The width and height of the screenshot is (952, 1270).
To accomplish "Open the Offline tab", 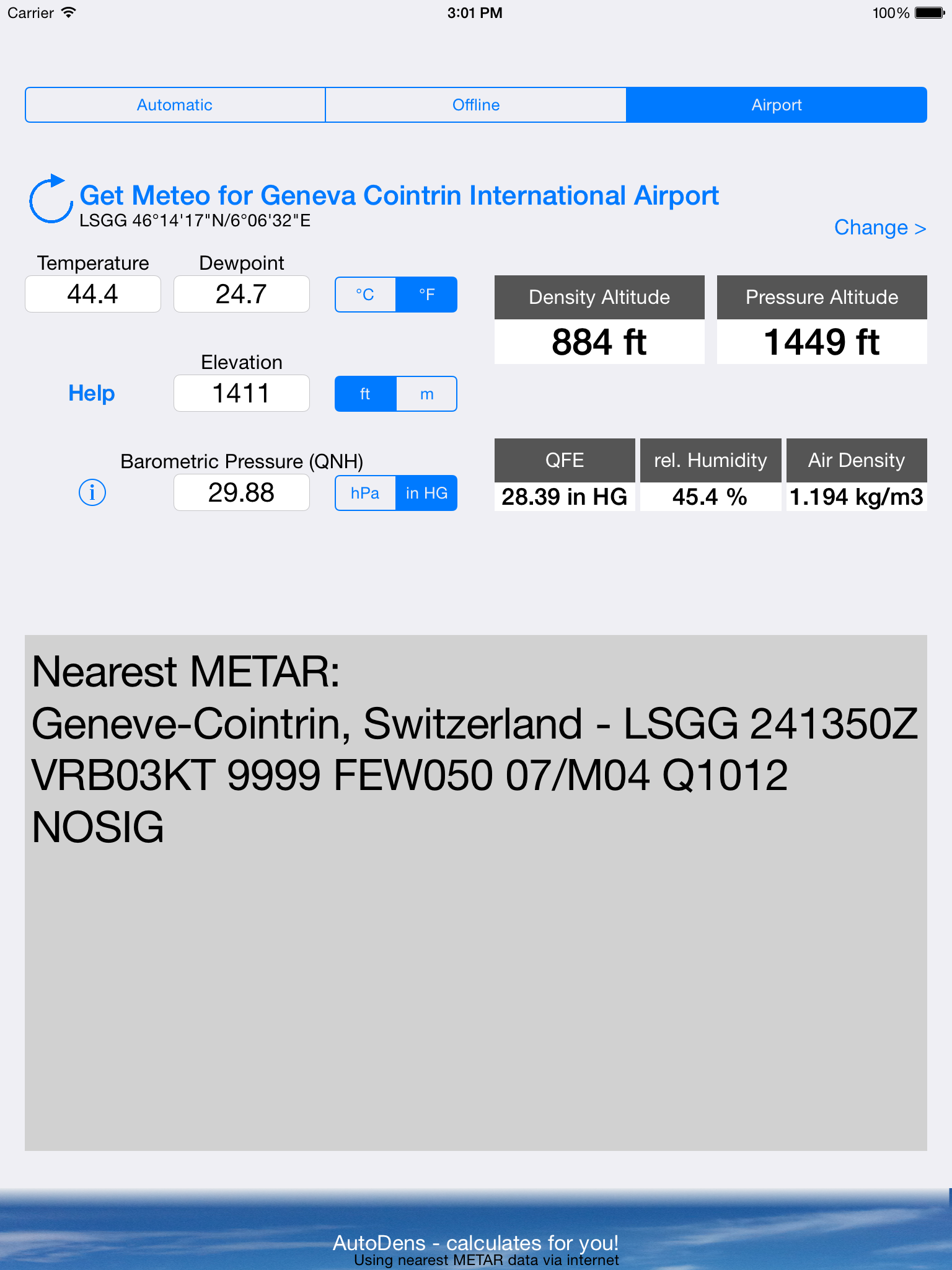I will tap(475, 104).
